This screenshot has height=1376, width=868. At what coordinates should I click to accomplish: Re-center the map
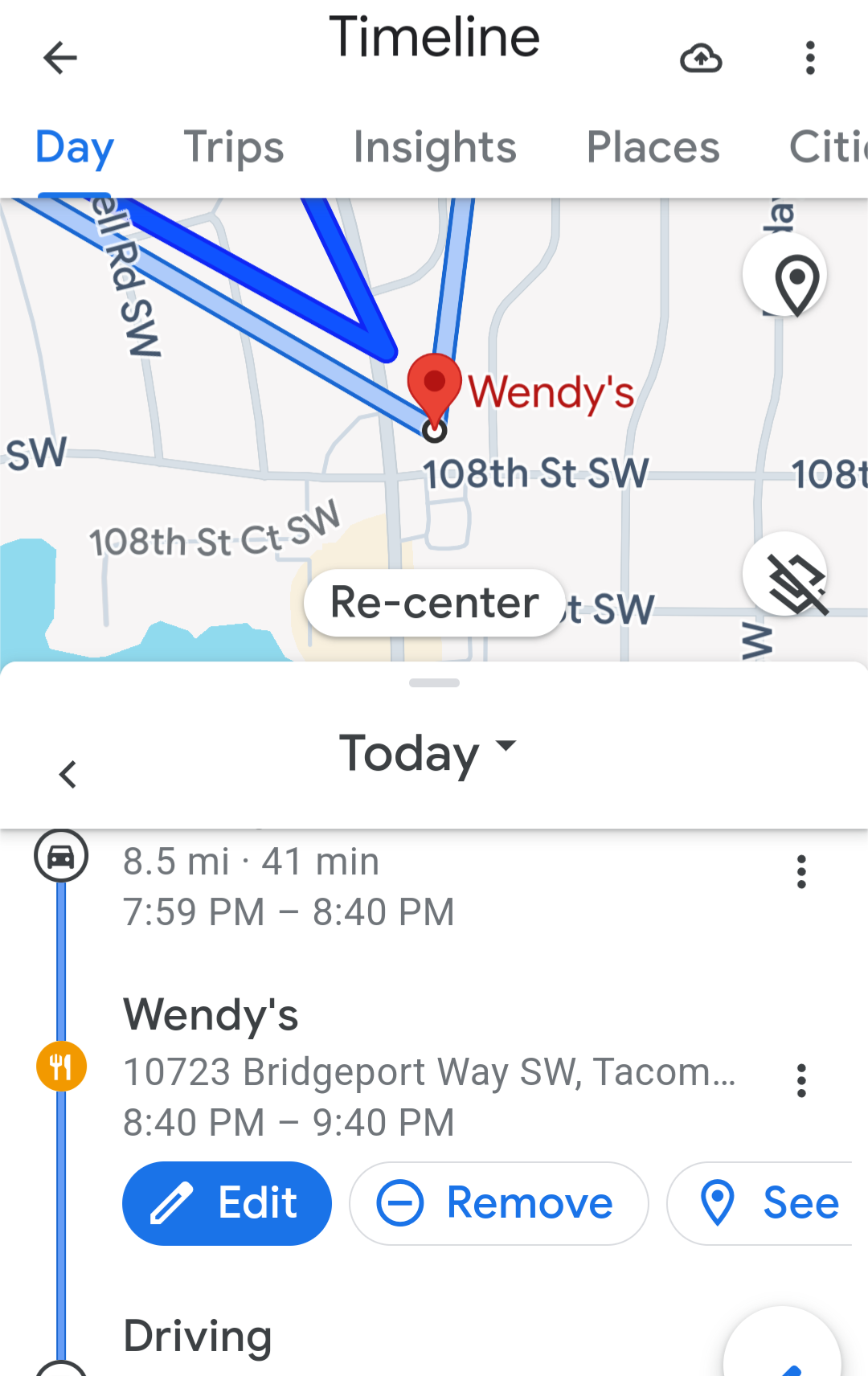[x=434, y=603]
